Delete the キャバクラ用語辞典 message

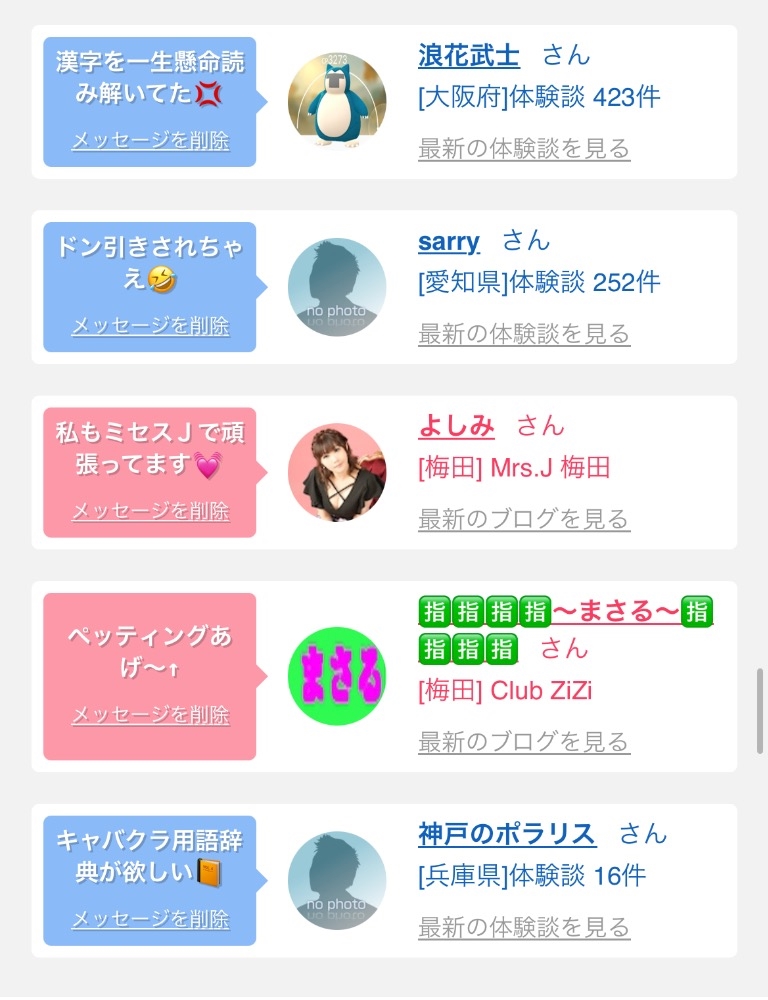[x=151, y=919]
